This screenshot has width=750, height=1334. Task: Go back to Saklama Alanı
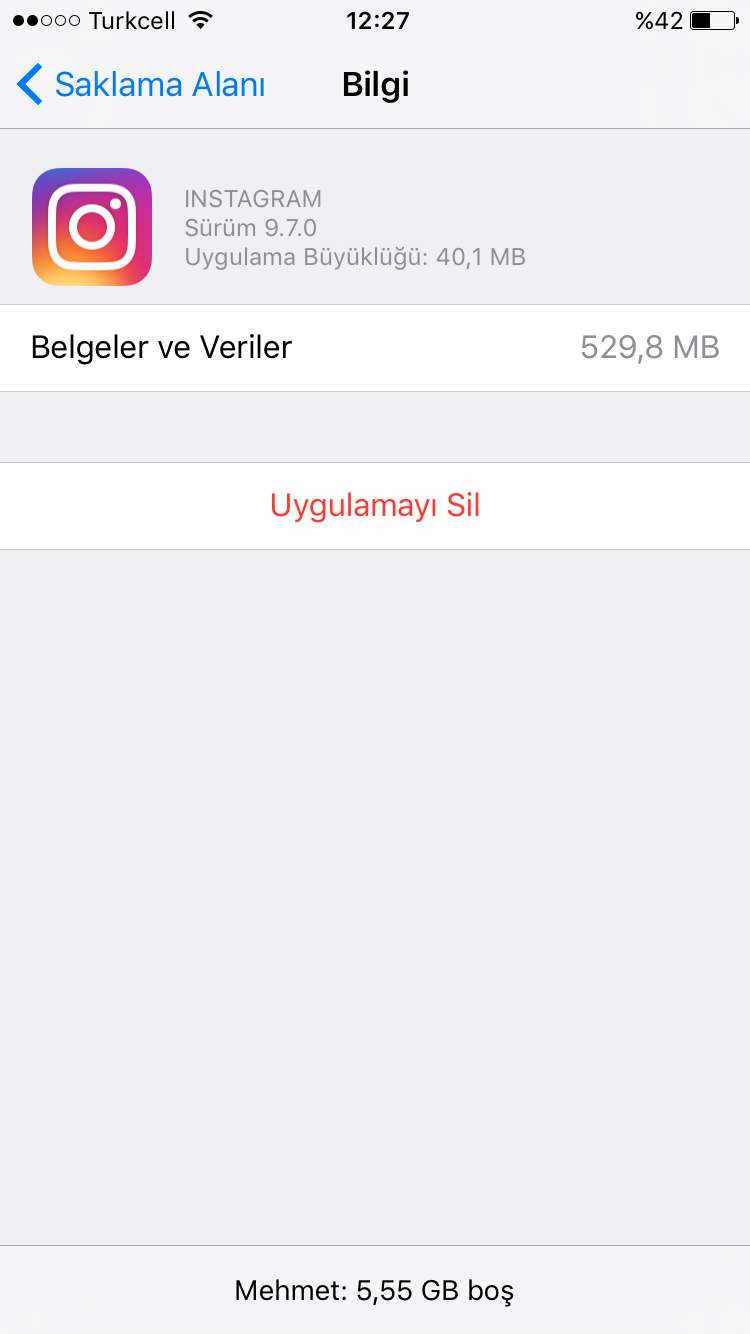pos(142,85)
